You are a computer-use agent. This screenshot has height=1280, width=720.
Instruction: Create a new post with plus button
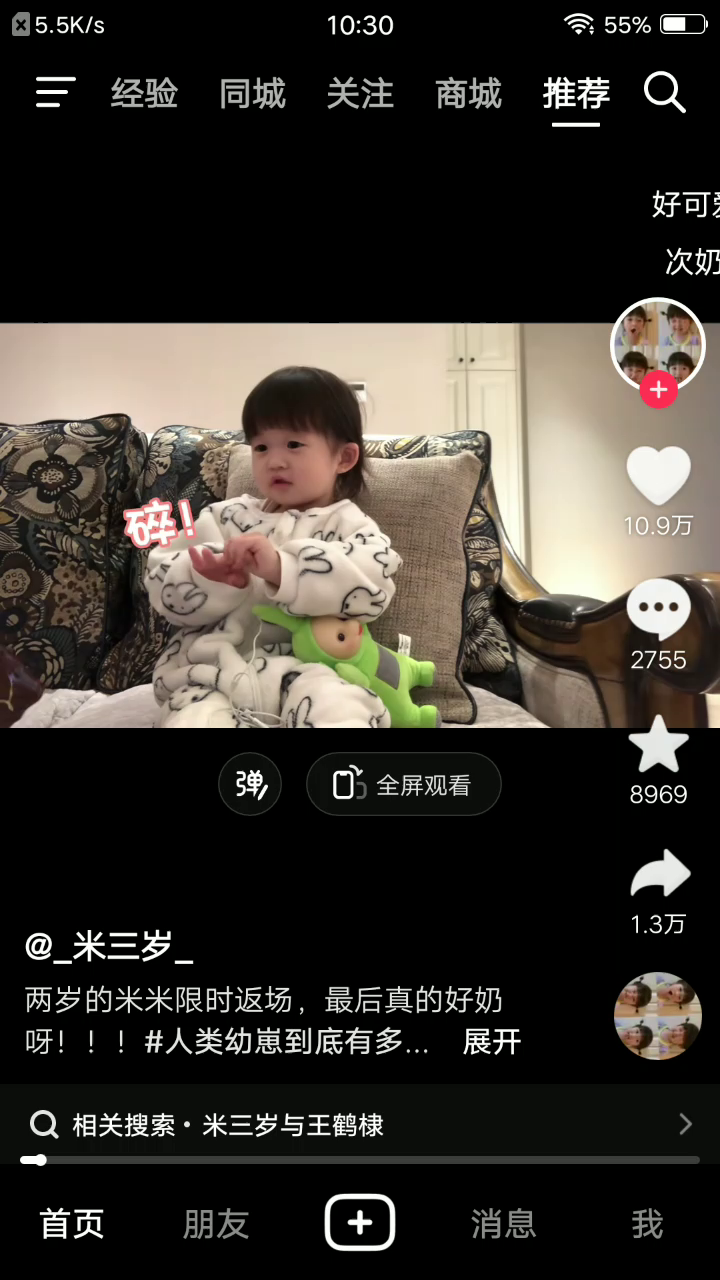pos(360,1222)
